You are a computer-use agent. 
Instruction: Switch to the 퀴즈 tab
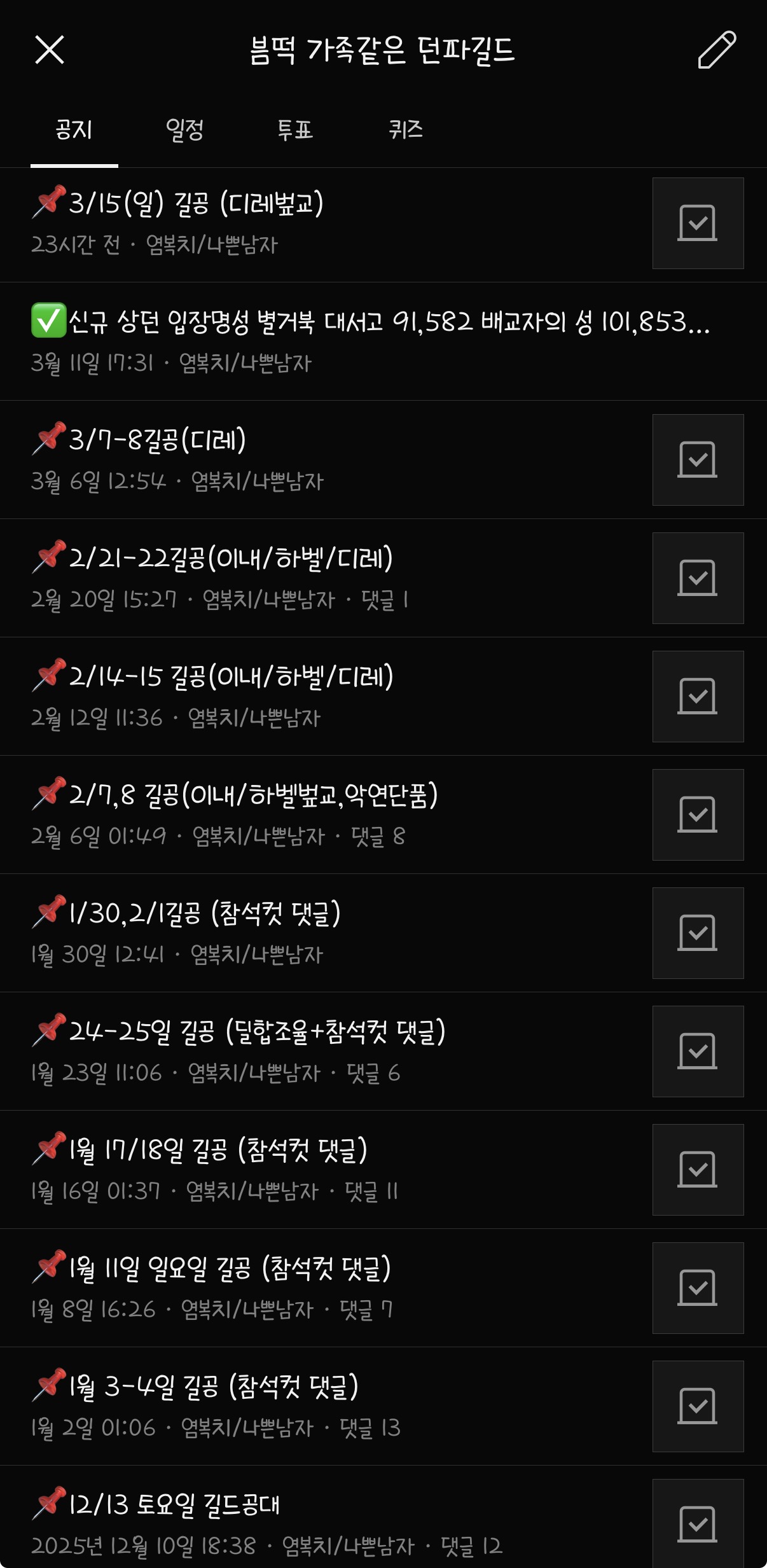click(x=406, y=130)
